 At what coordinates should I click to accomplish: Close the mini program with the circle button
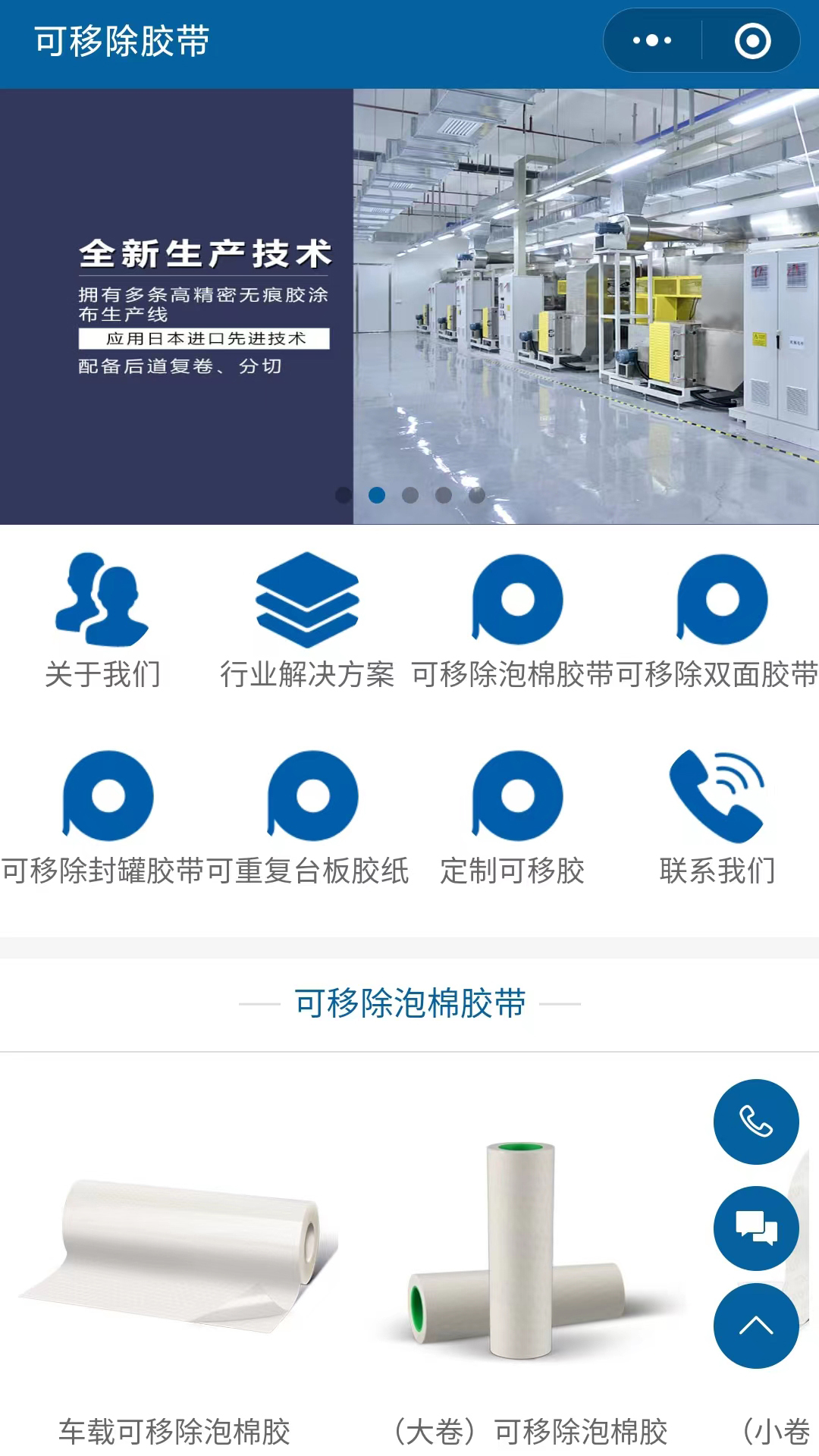[752, 40]
